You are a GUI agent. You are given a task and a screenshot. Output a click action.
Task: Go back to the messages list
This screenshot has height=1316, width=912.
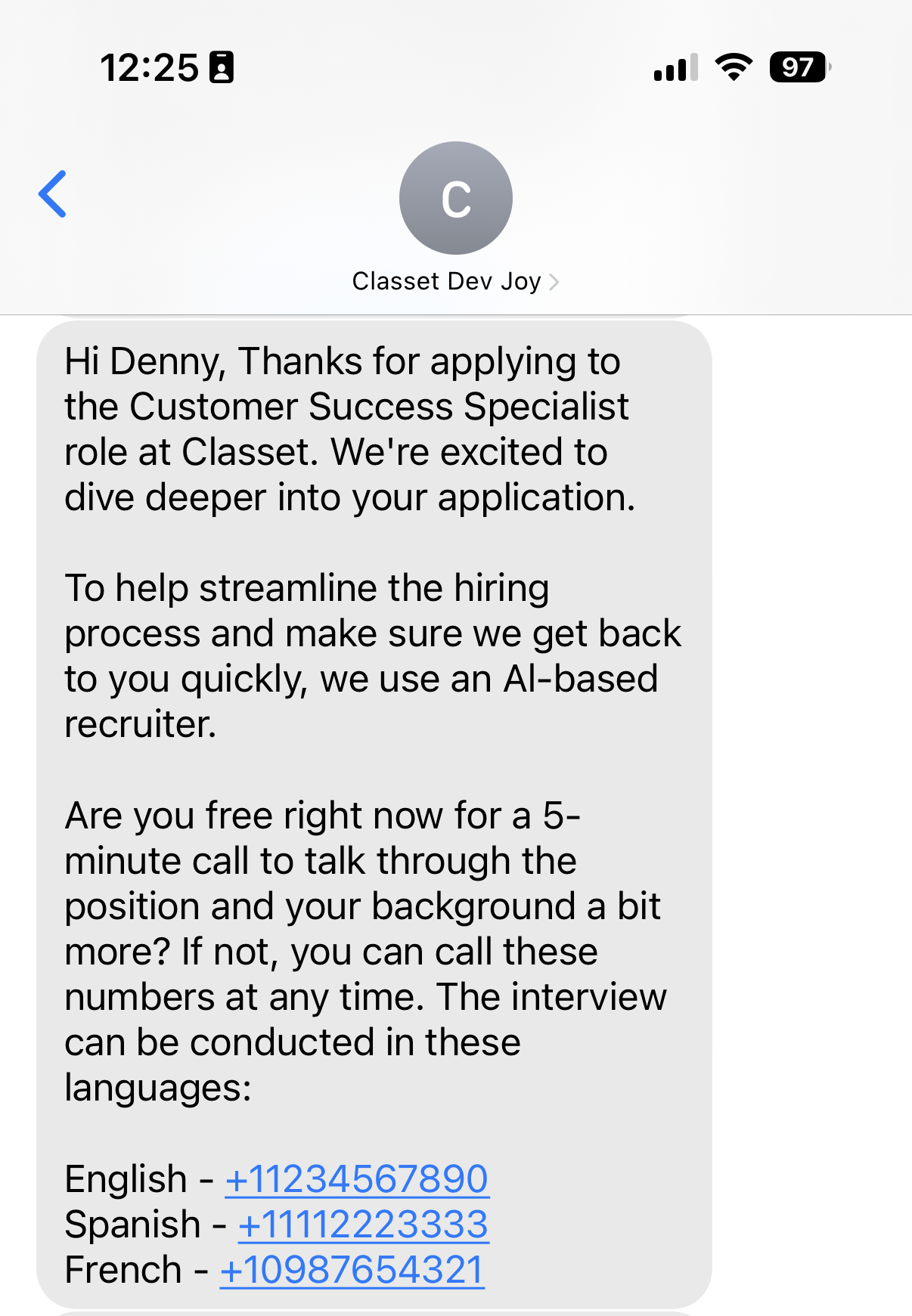(53, 194)
